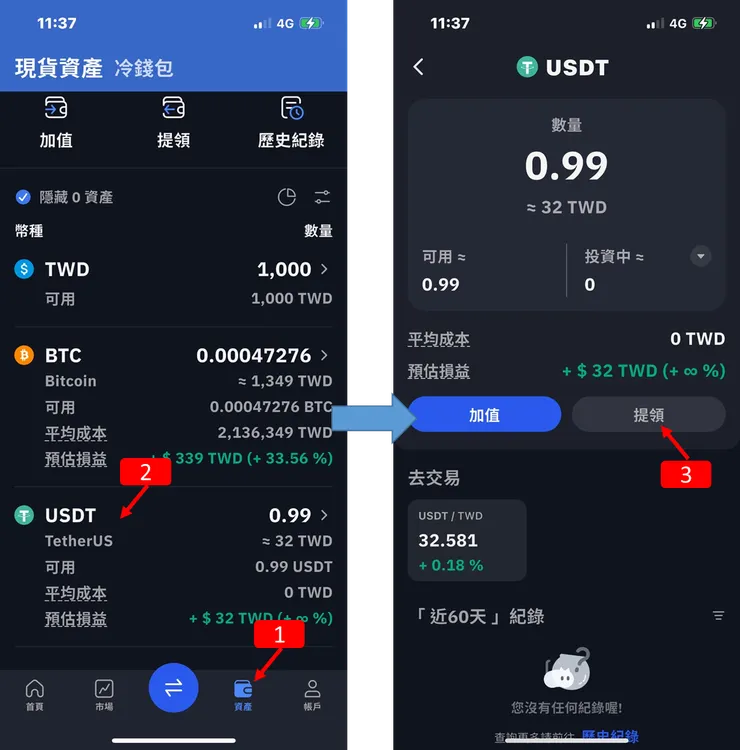Viewport: 740px width, 750px height.
Task: Open the 市場 market icon
Action: [103, 690]
